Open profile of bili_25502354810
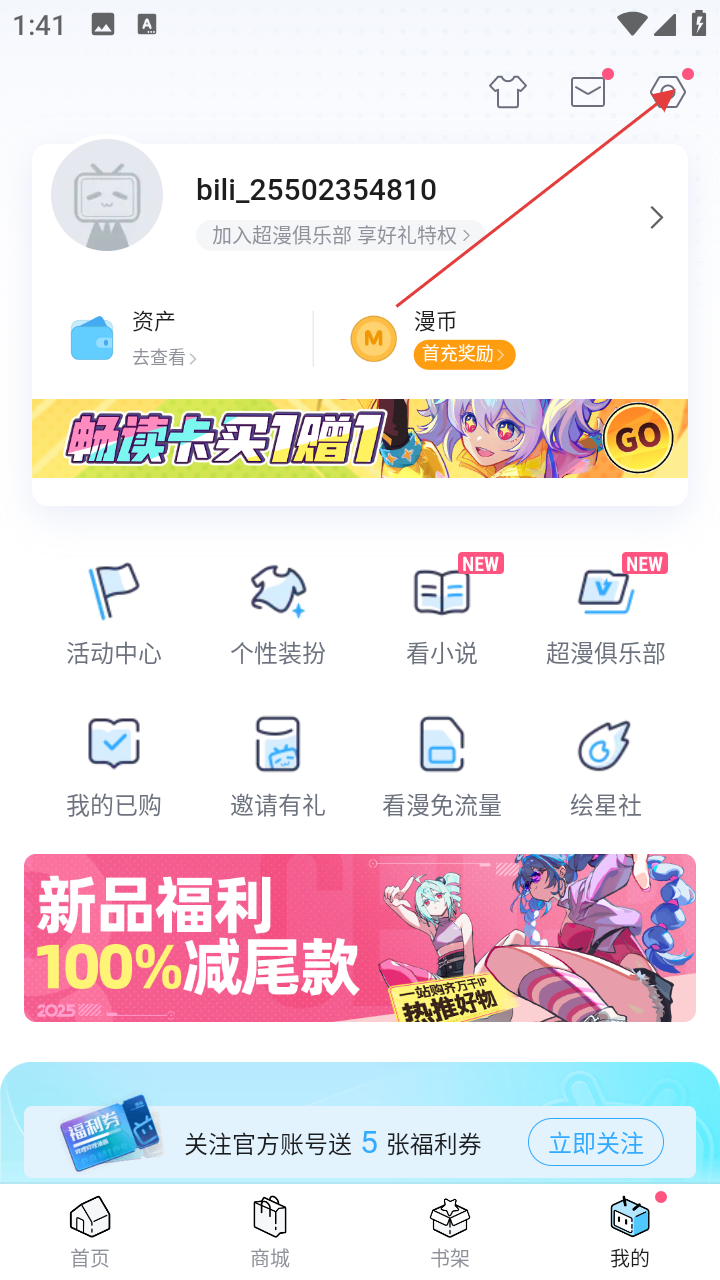 point(316,190)
